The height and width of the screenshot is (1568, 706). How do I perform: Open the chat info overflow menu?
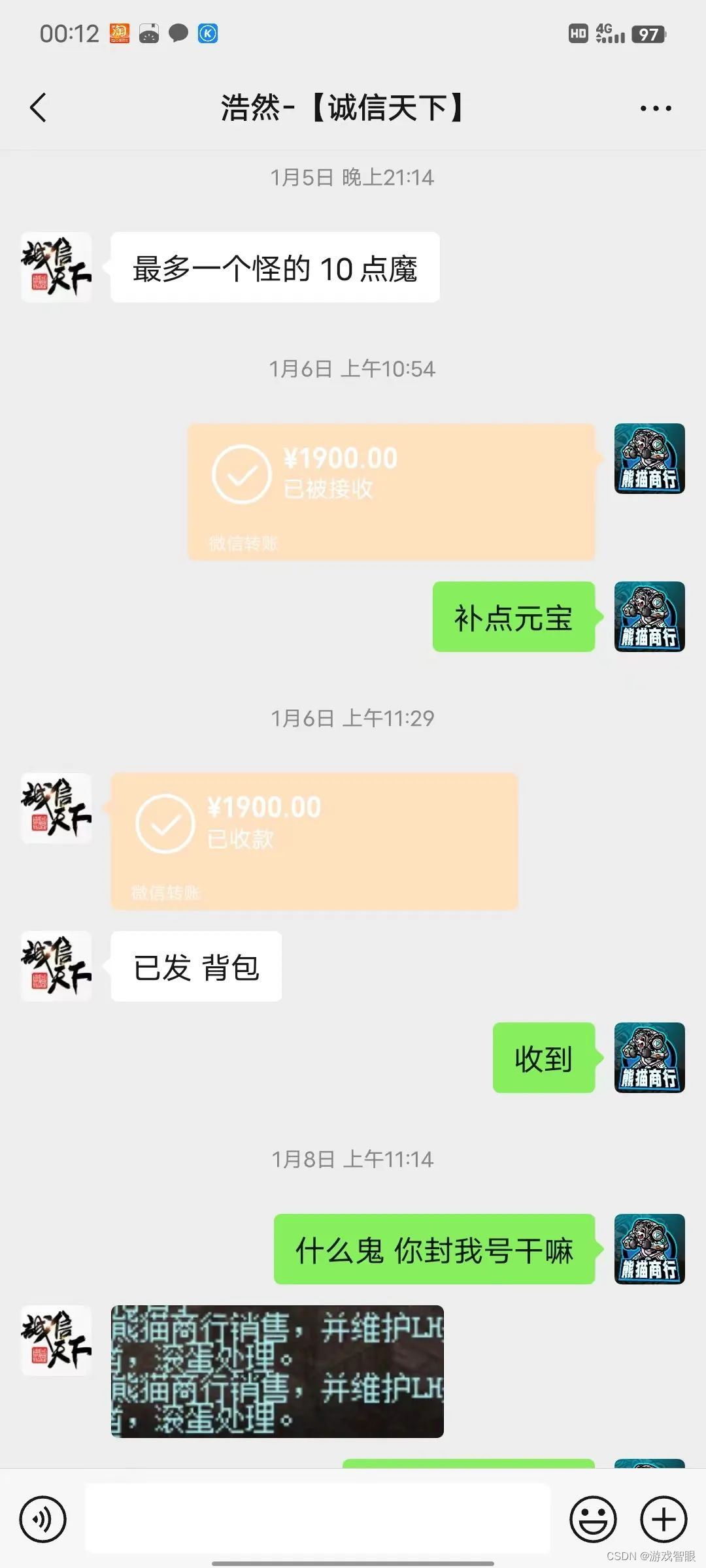coord(656,108)
